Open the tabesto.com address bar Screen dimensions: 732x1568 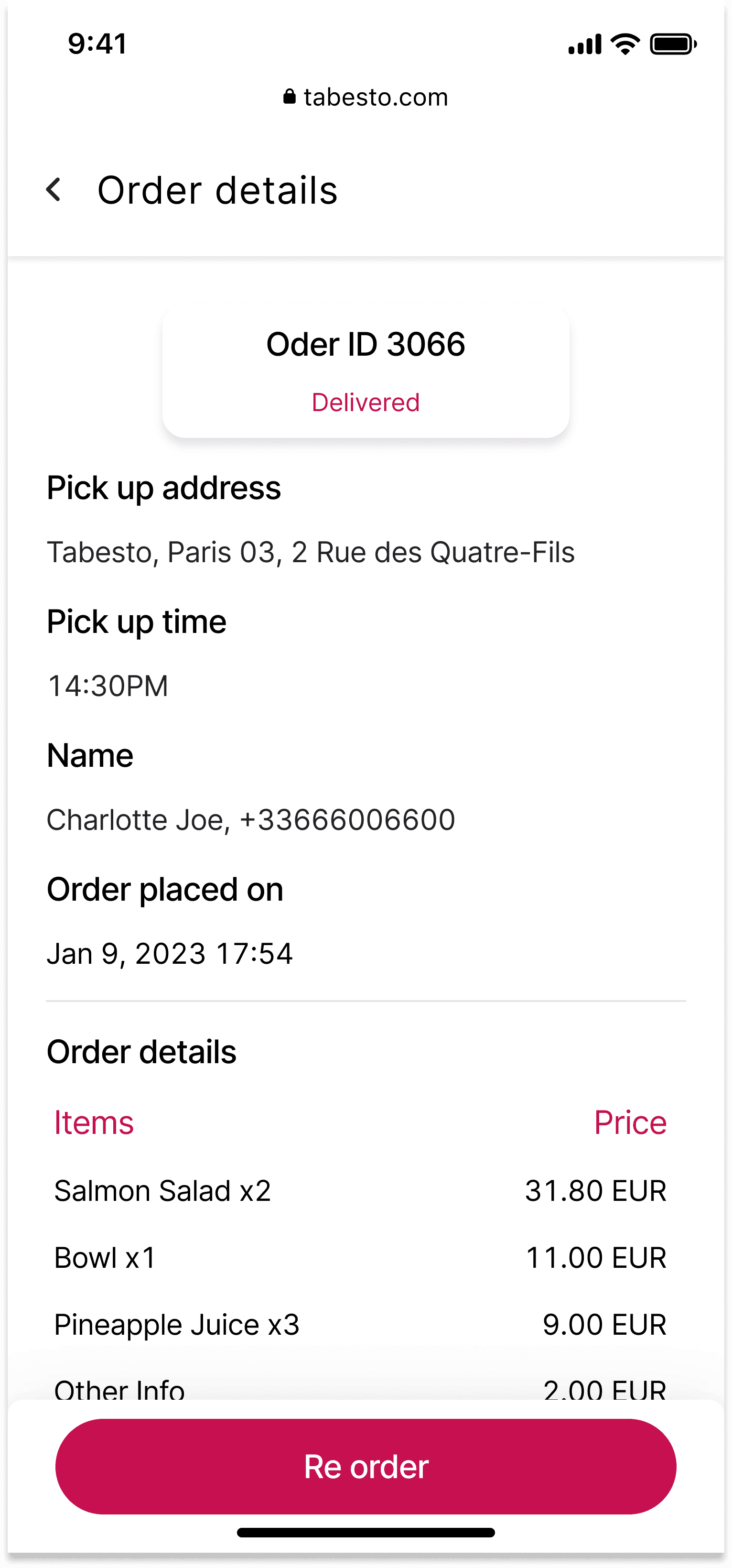tap(366, 98)
